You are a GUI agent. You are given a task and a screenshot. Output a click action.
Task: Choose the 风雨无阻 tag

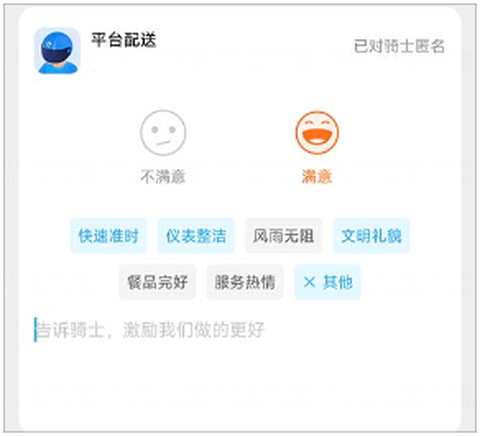tap(283, 236)
